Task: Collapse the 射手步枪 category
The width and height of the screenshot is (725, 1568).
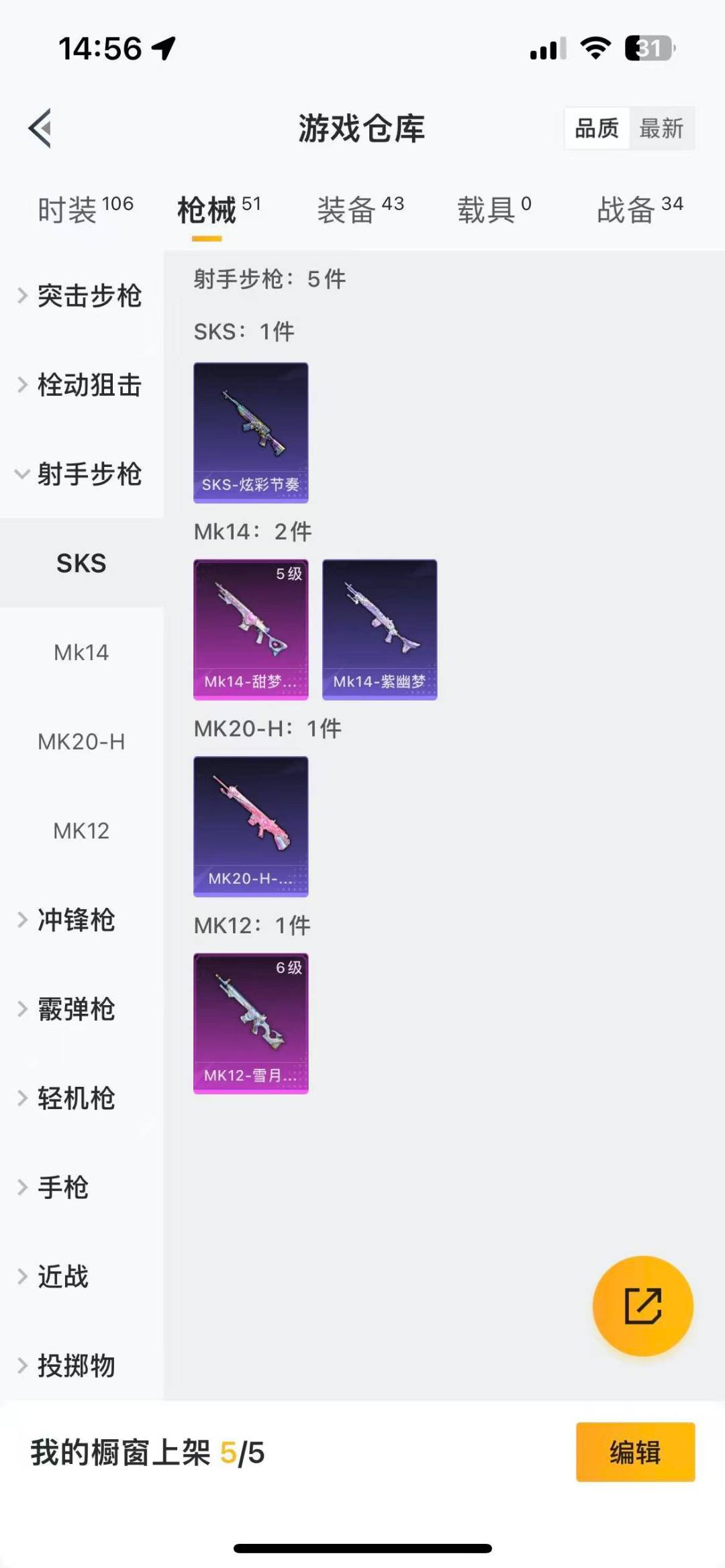Action: (x=81, y=474)
